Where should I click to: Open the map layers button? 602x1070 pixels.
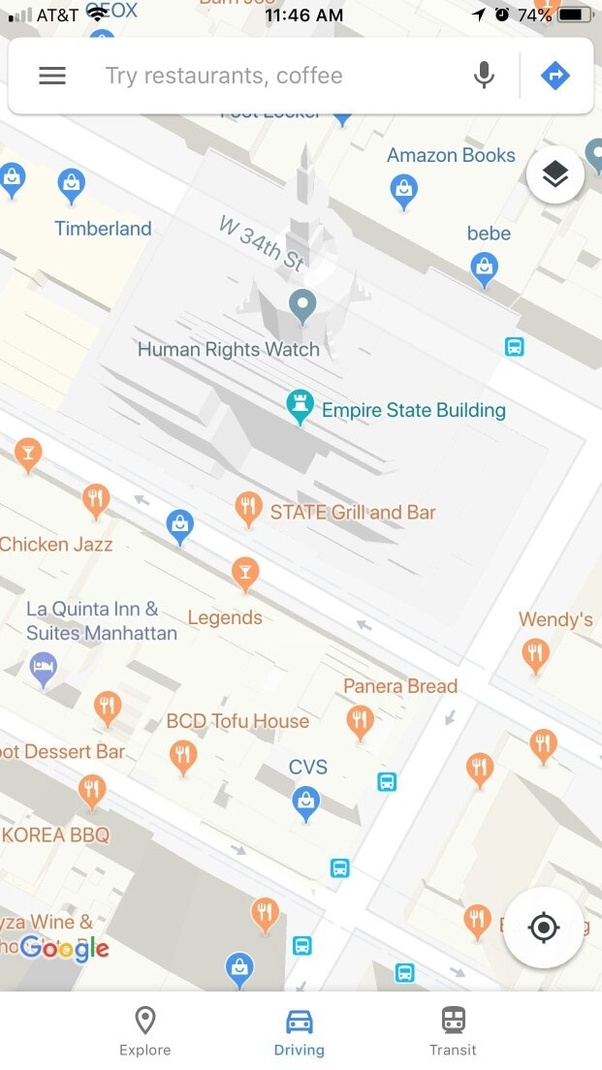(x=555, y=175)
